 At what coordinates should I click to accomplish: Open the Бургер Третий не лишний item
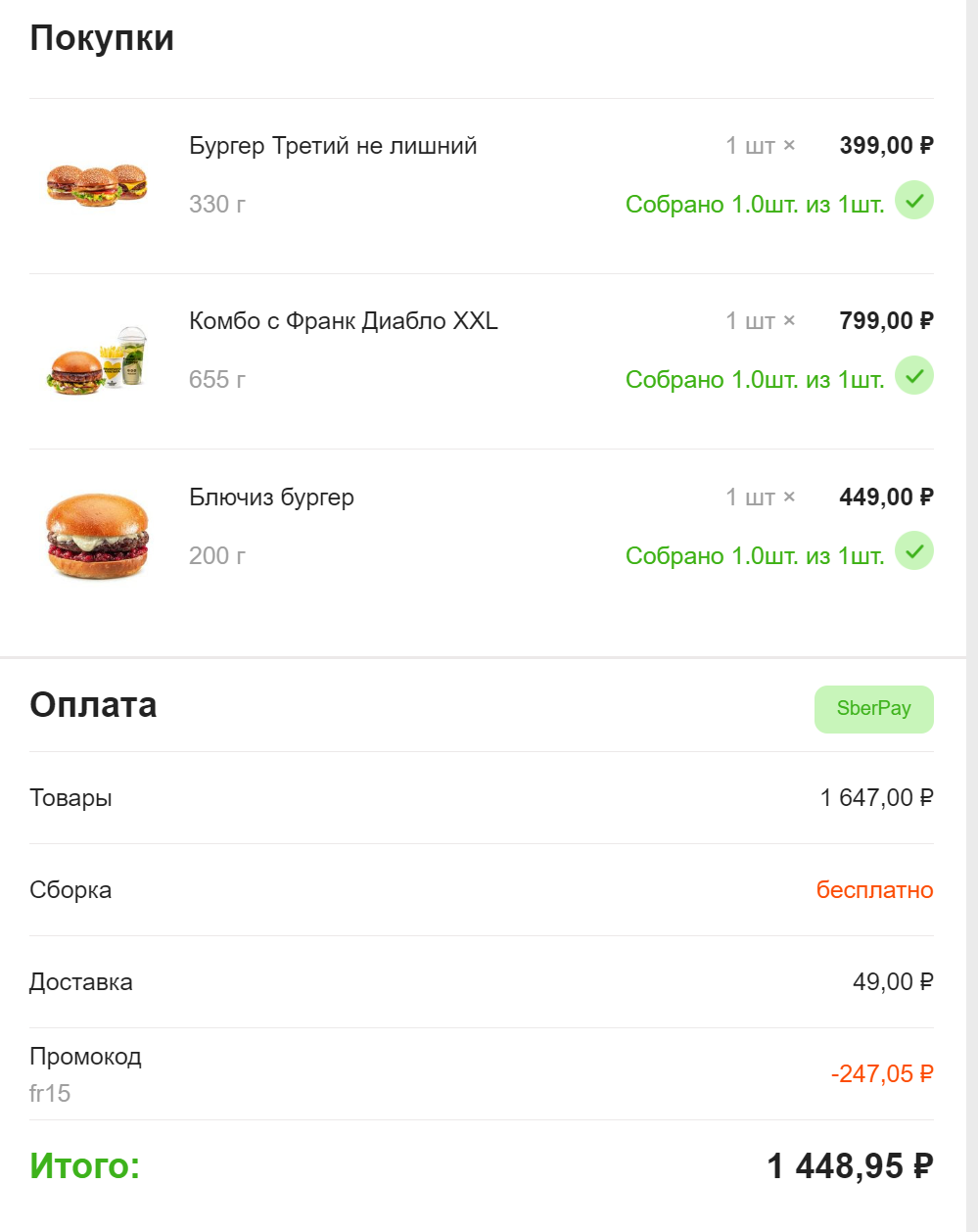(333, 146)
